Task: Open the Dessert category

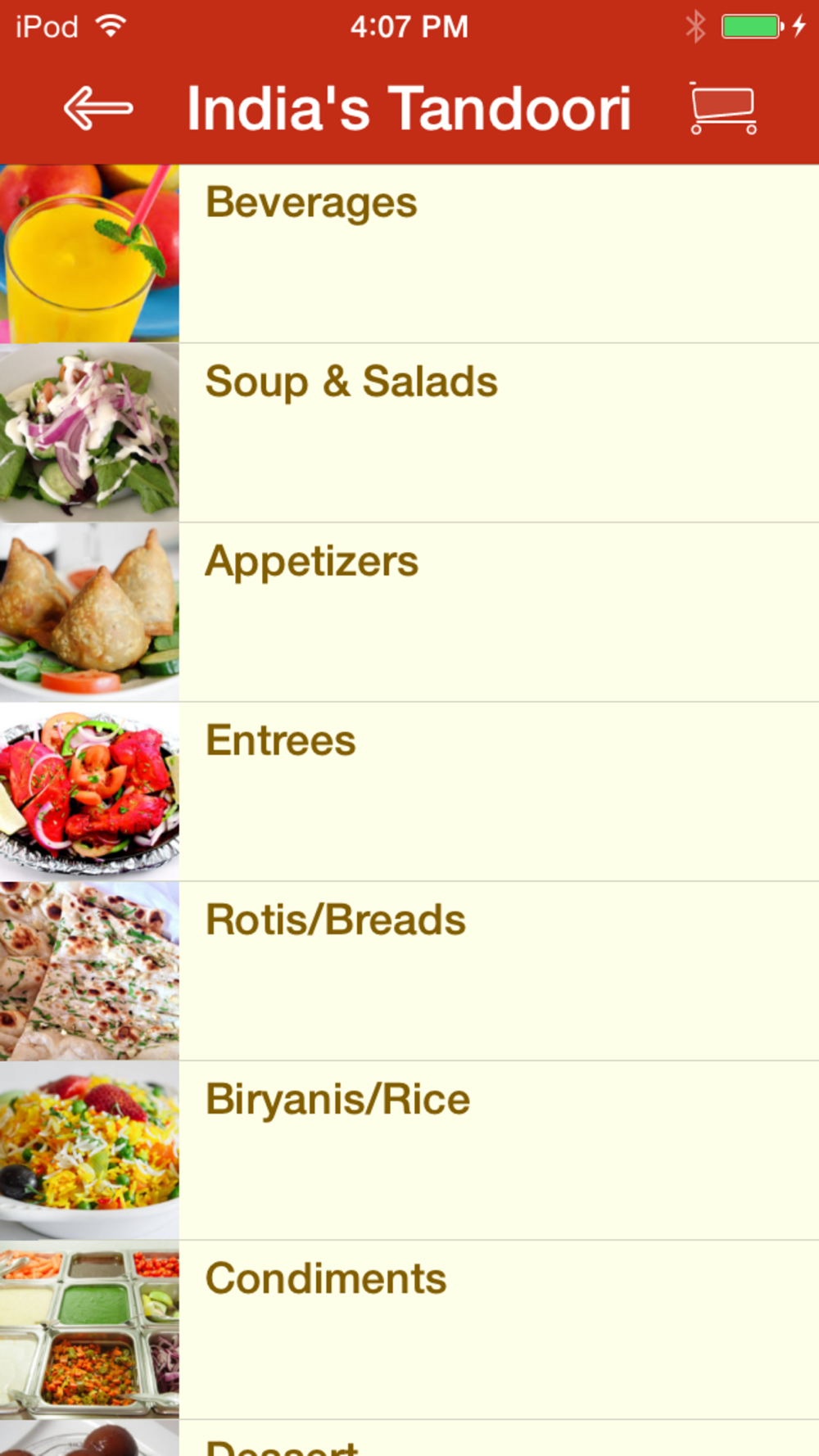Action: pos(409,1438)
